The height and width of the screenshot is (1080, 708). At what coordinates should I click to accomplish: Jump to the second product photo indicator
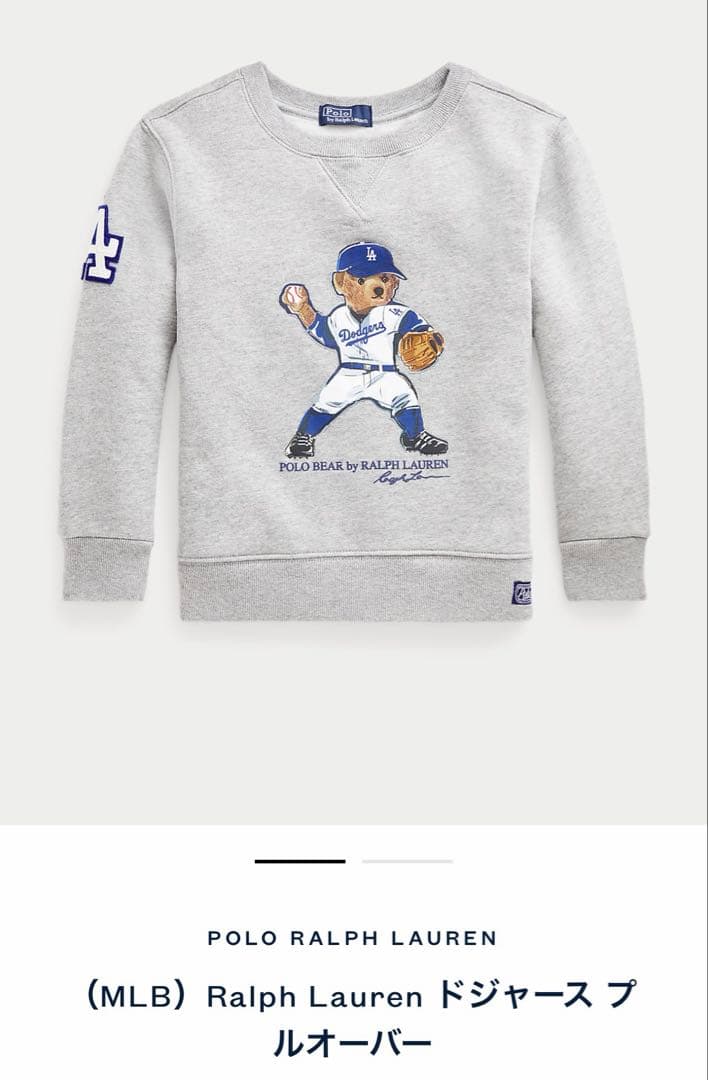coord(407,860)
